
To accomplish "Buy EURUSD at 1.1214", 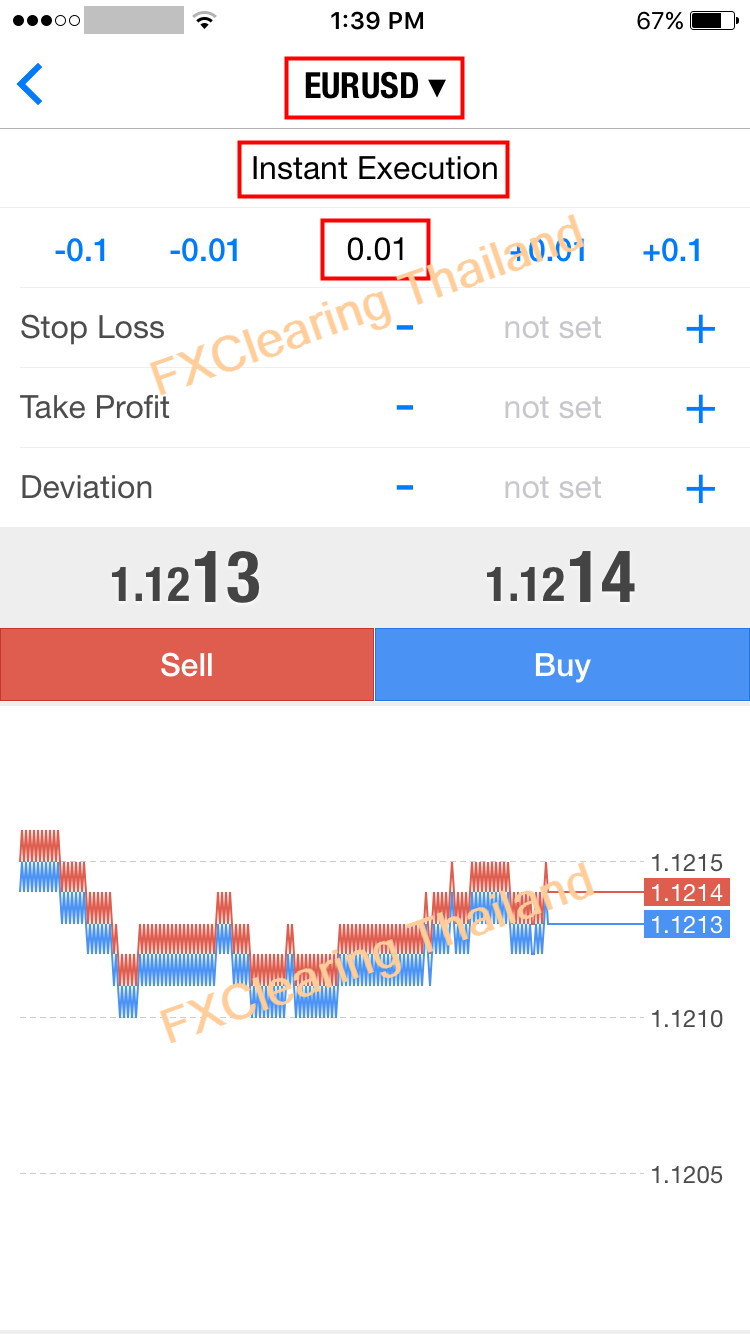I will pos(562,665).
